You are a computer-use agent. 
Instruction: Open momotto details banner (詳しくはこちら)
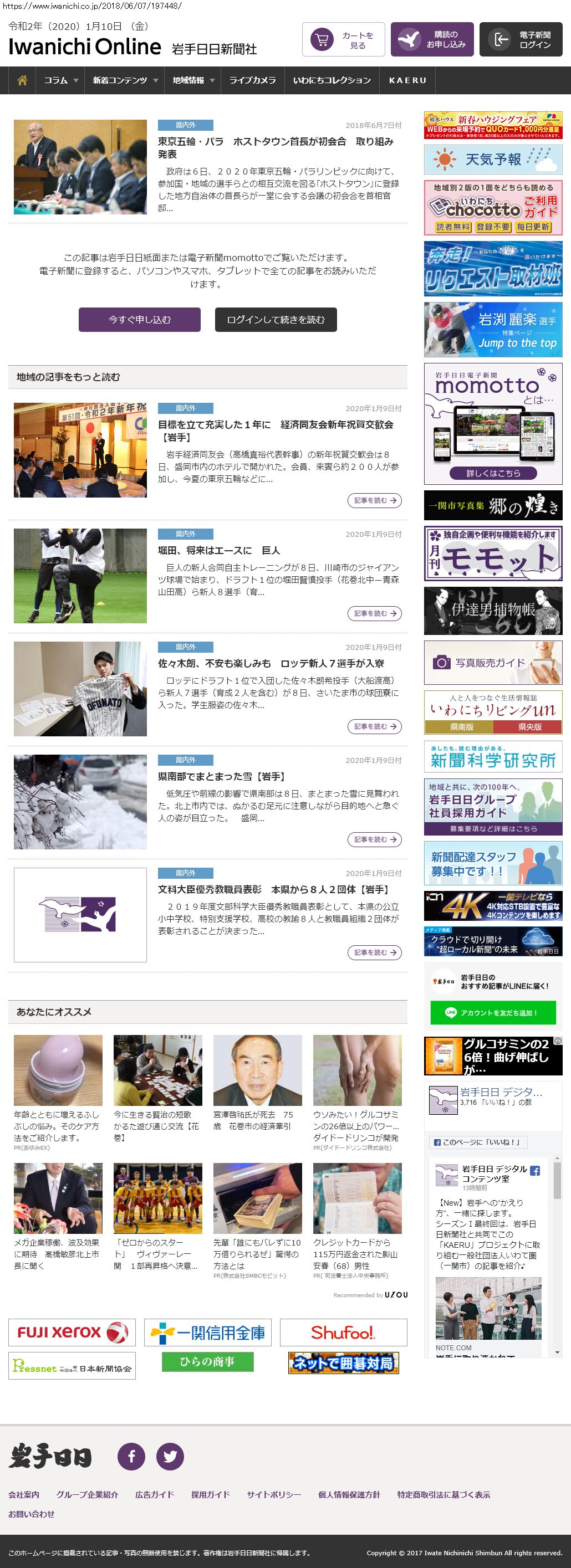pos(492,473)
